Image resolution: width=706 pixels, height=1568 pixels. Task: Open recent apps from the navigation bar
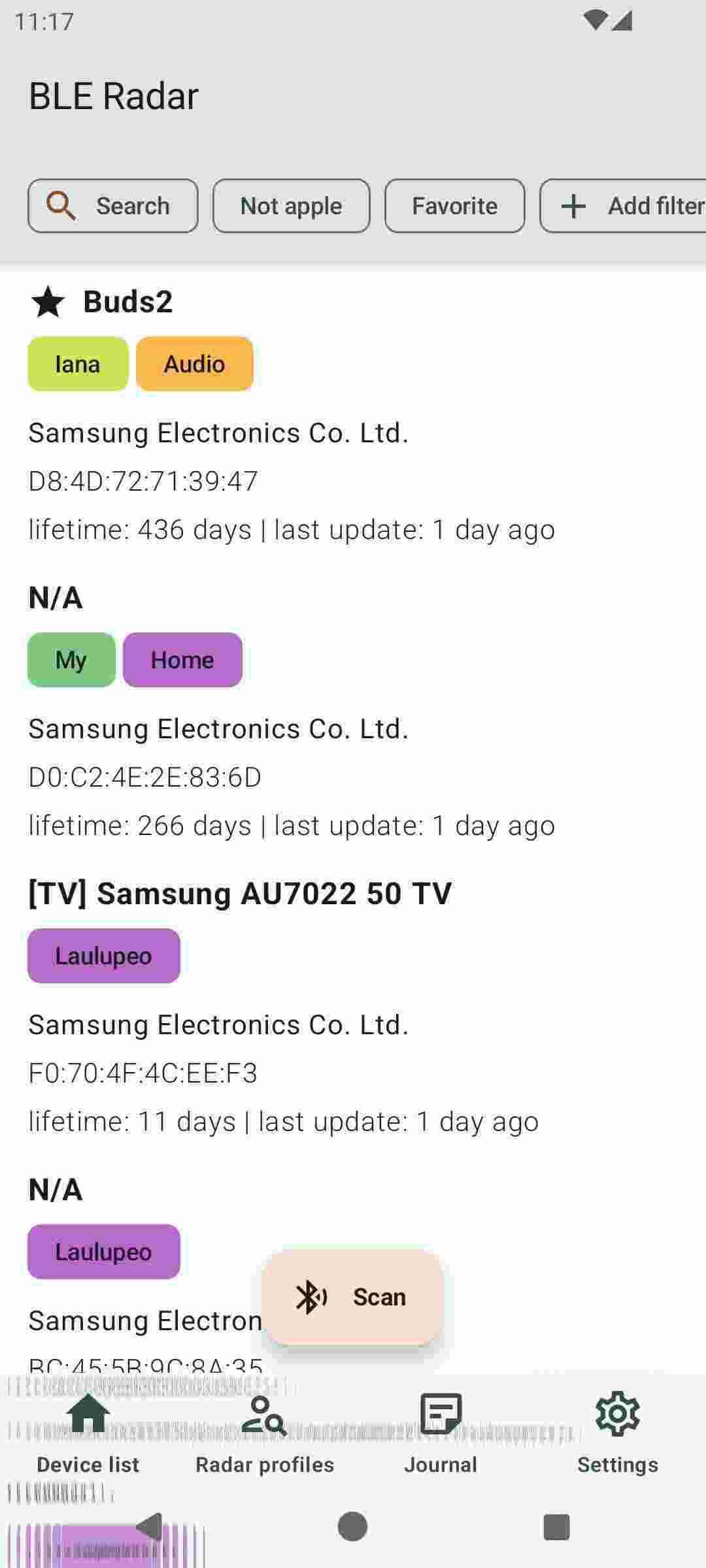click(556, 1527)
